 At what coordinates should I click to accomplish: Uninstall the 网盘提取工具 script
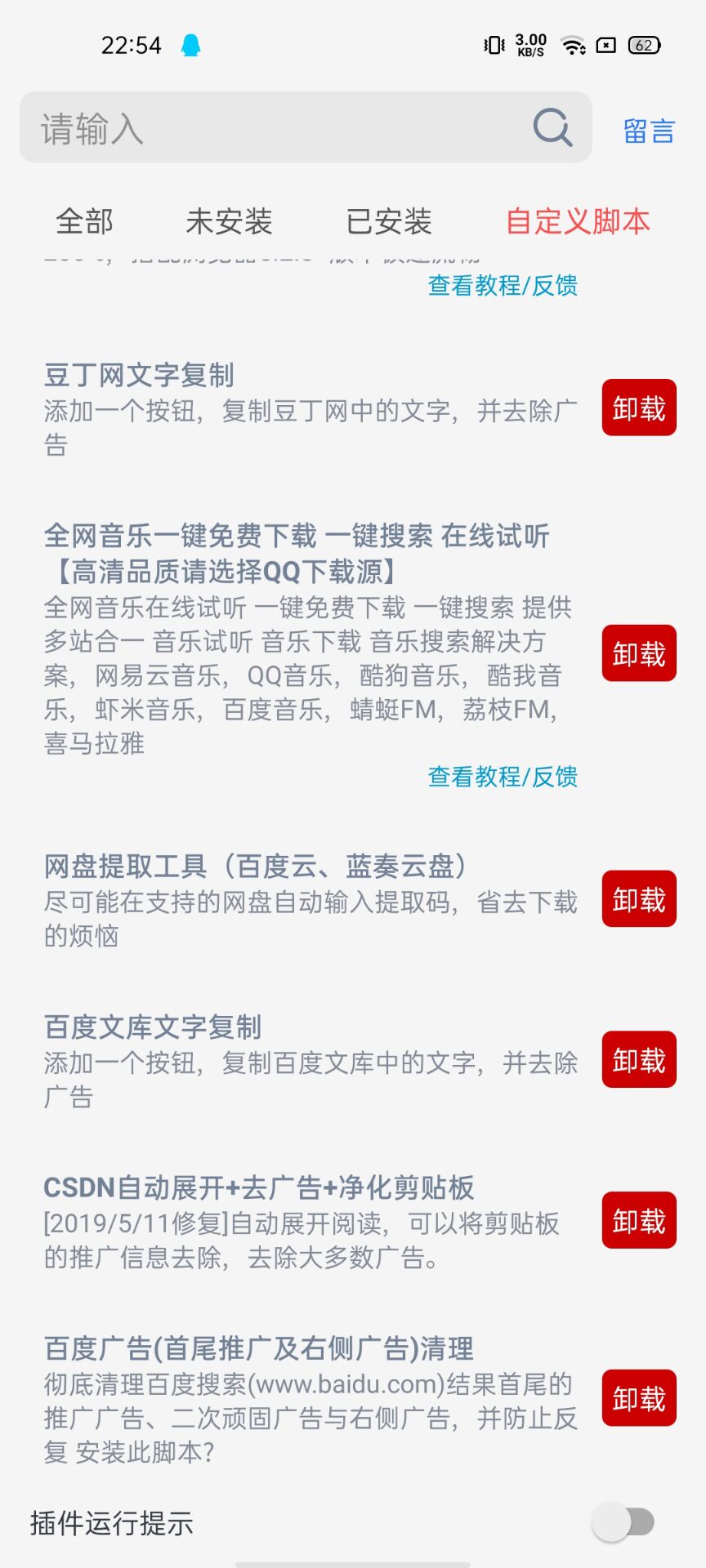pos(639,899)
